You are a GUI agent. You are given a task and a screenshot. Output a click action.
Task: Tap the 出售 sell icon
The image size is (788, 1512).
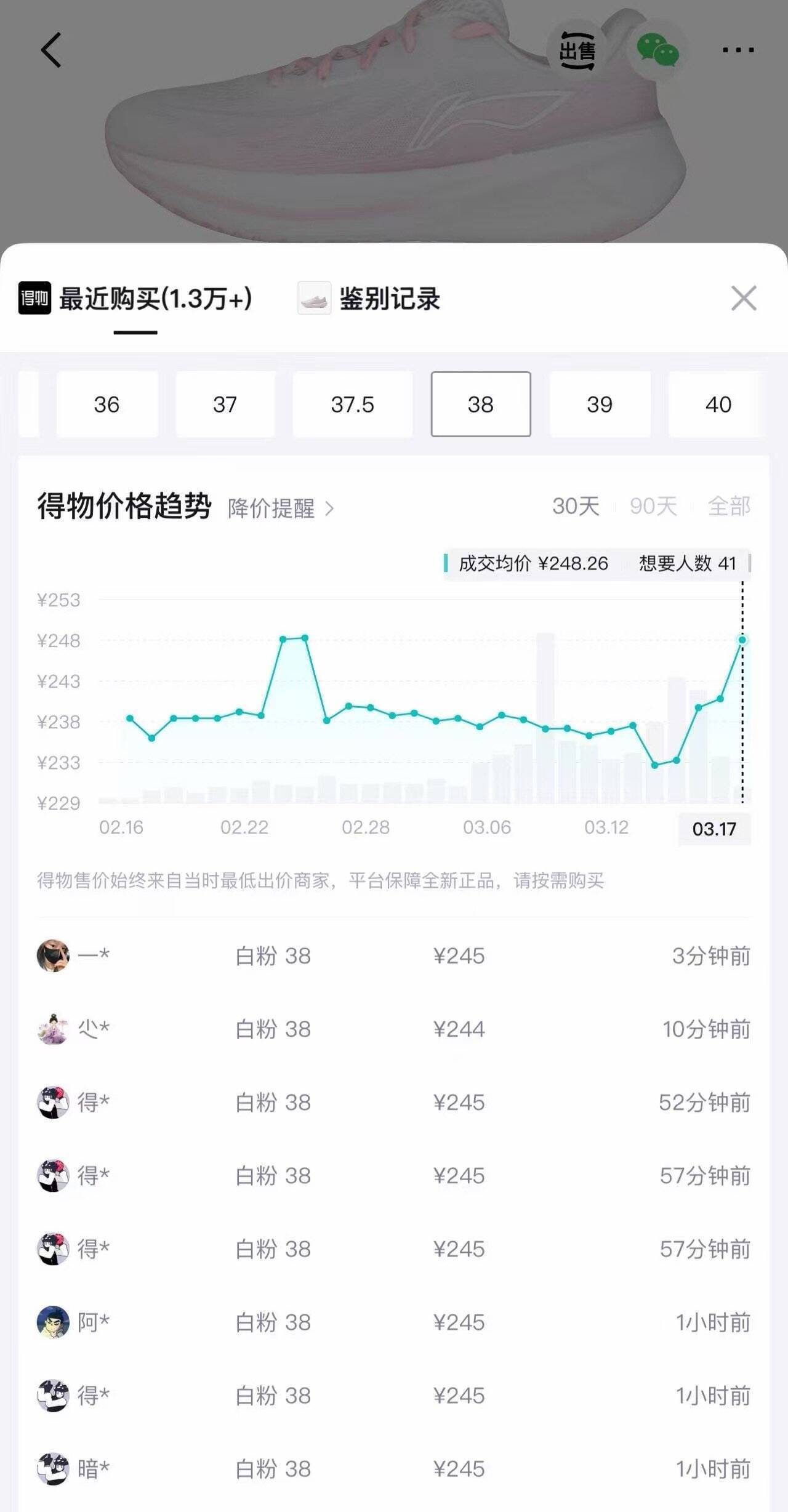pos(577,50)
